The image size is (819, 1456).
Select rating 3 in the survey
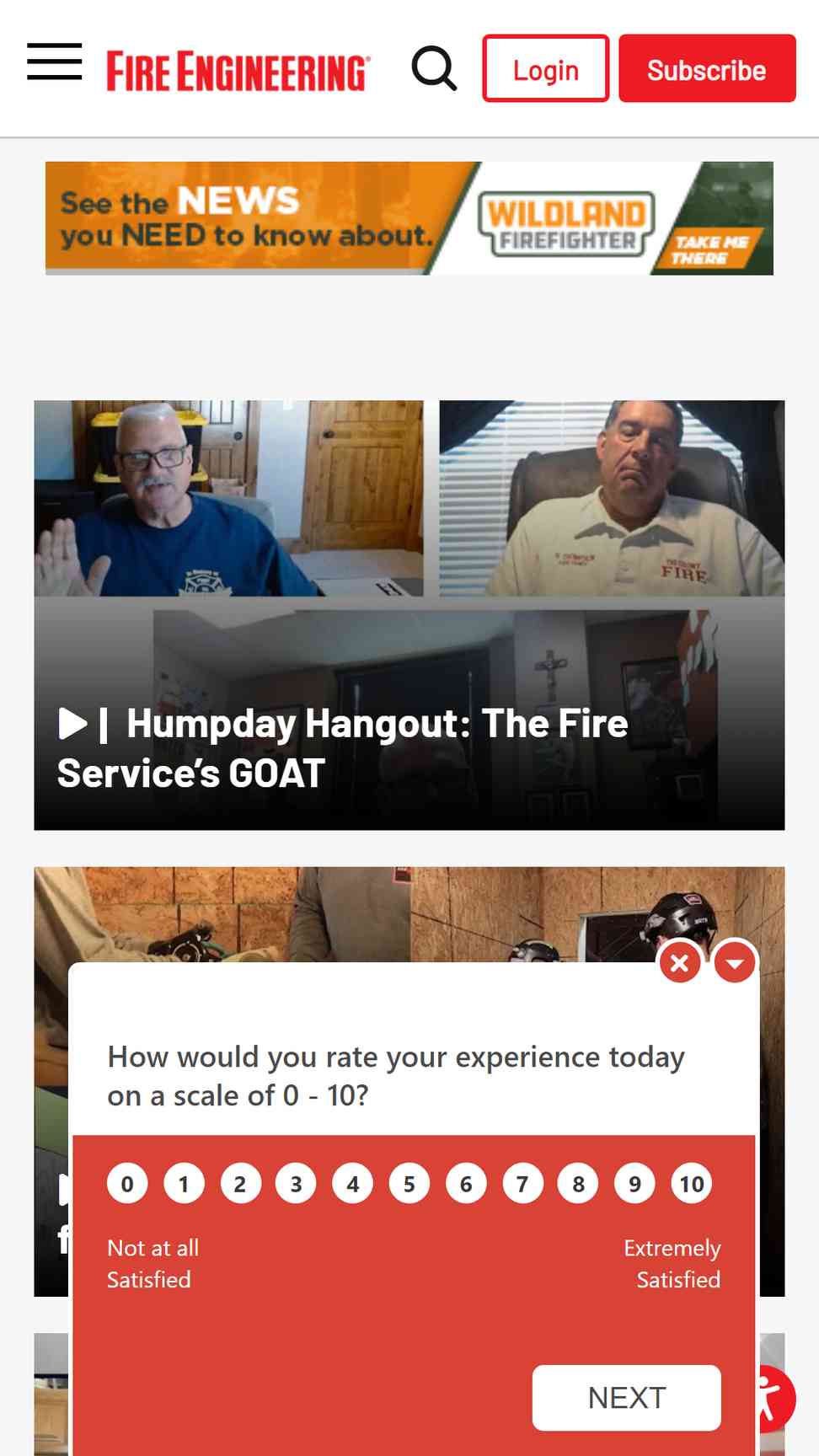pyautogui.click(x=296, y=1184)
